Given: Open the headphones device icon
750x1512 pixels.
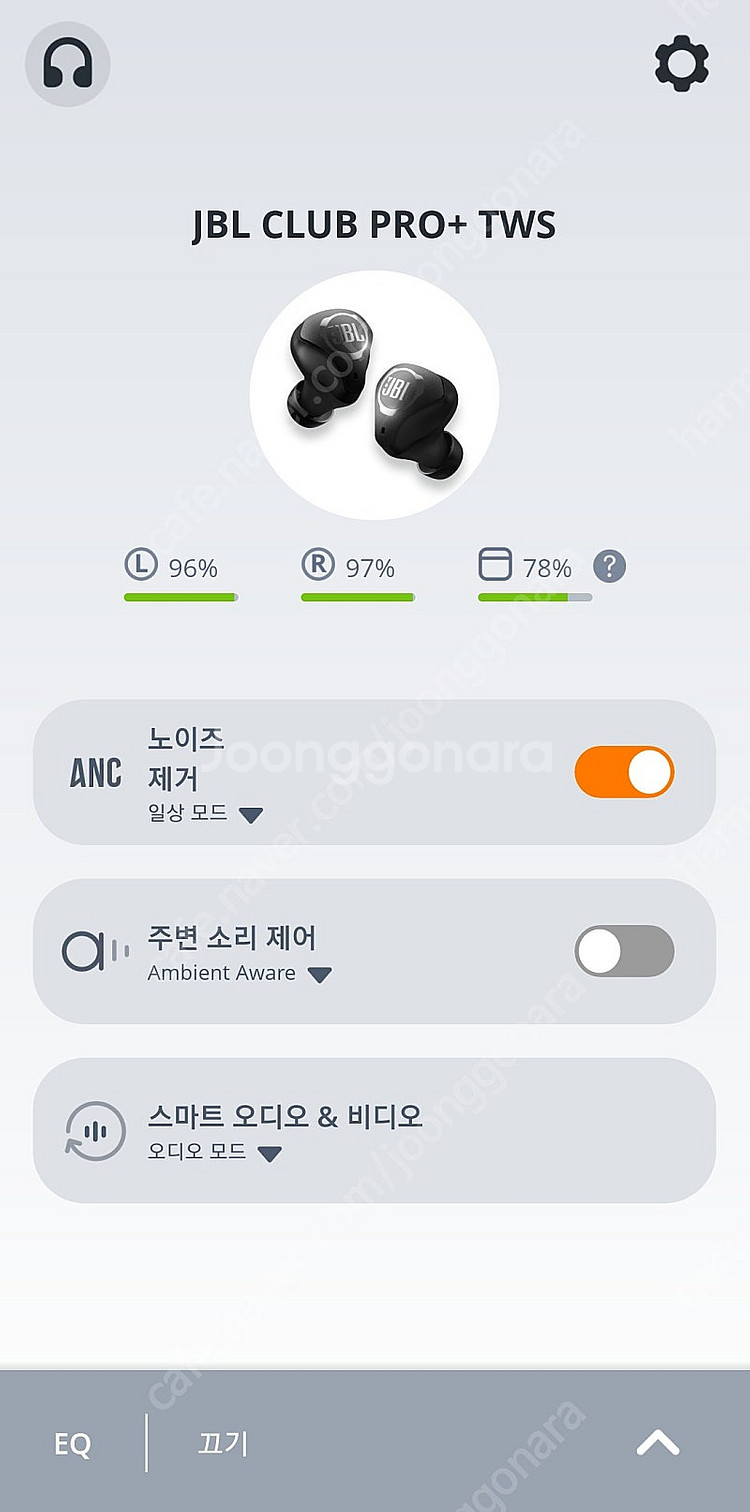Looking at the screenshot, I should (67, 64).
